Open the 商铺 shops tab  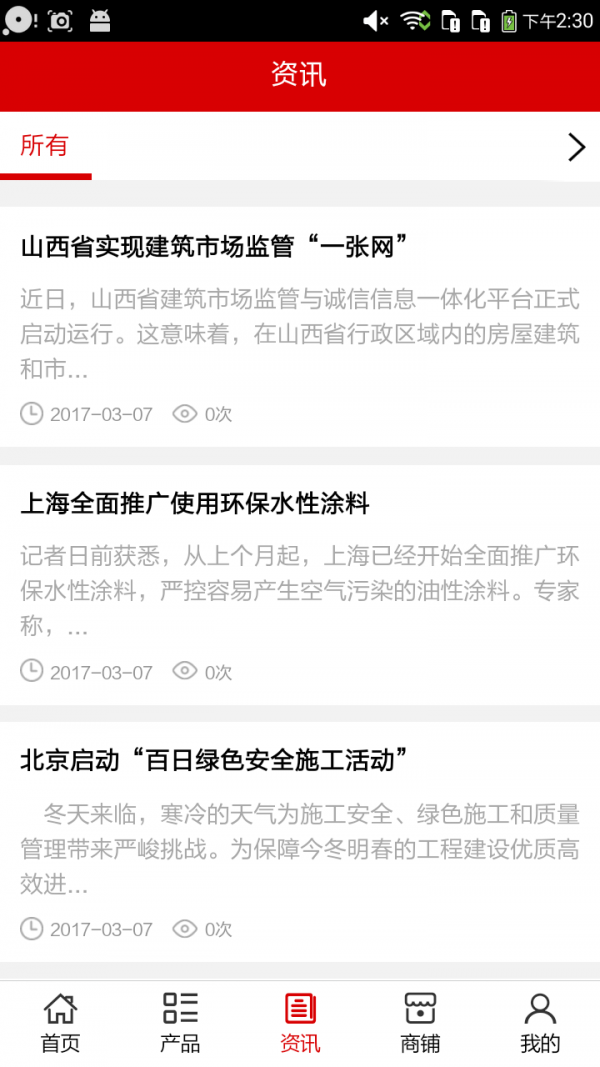420,1022
